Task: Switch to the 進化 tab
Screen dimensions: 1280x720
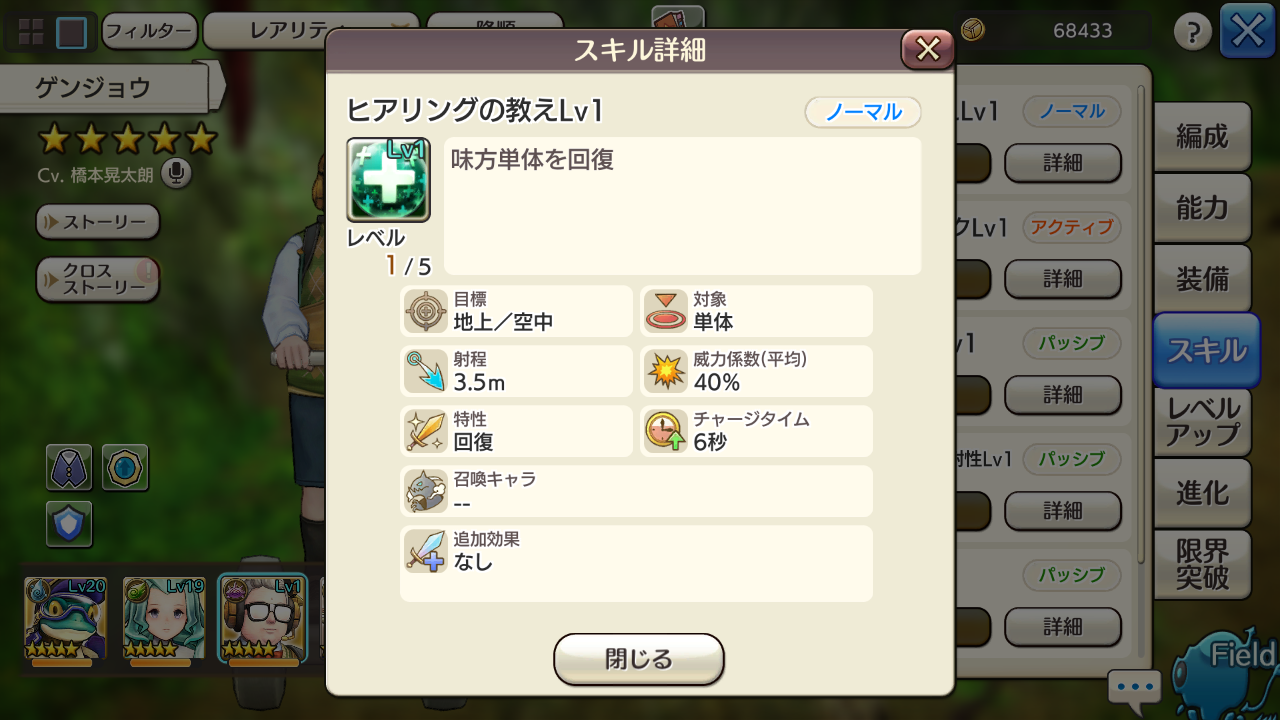Action: click(1201, 492)
